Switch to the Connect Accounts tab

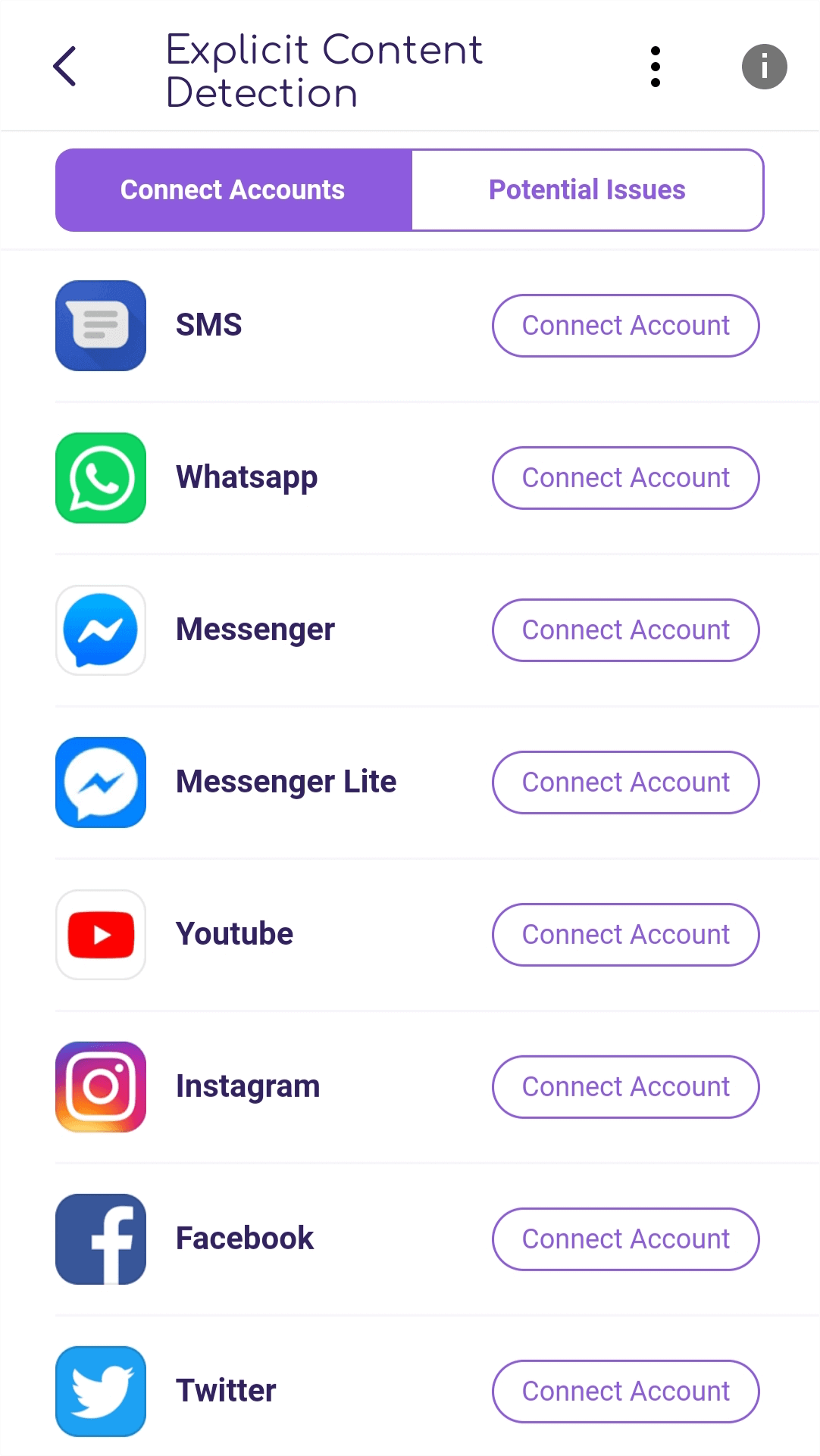coord(233,189)
